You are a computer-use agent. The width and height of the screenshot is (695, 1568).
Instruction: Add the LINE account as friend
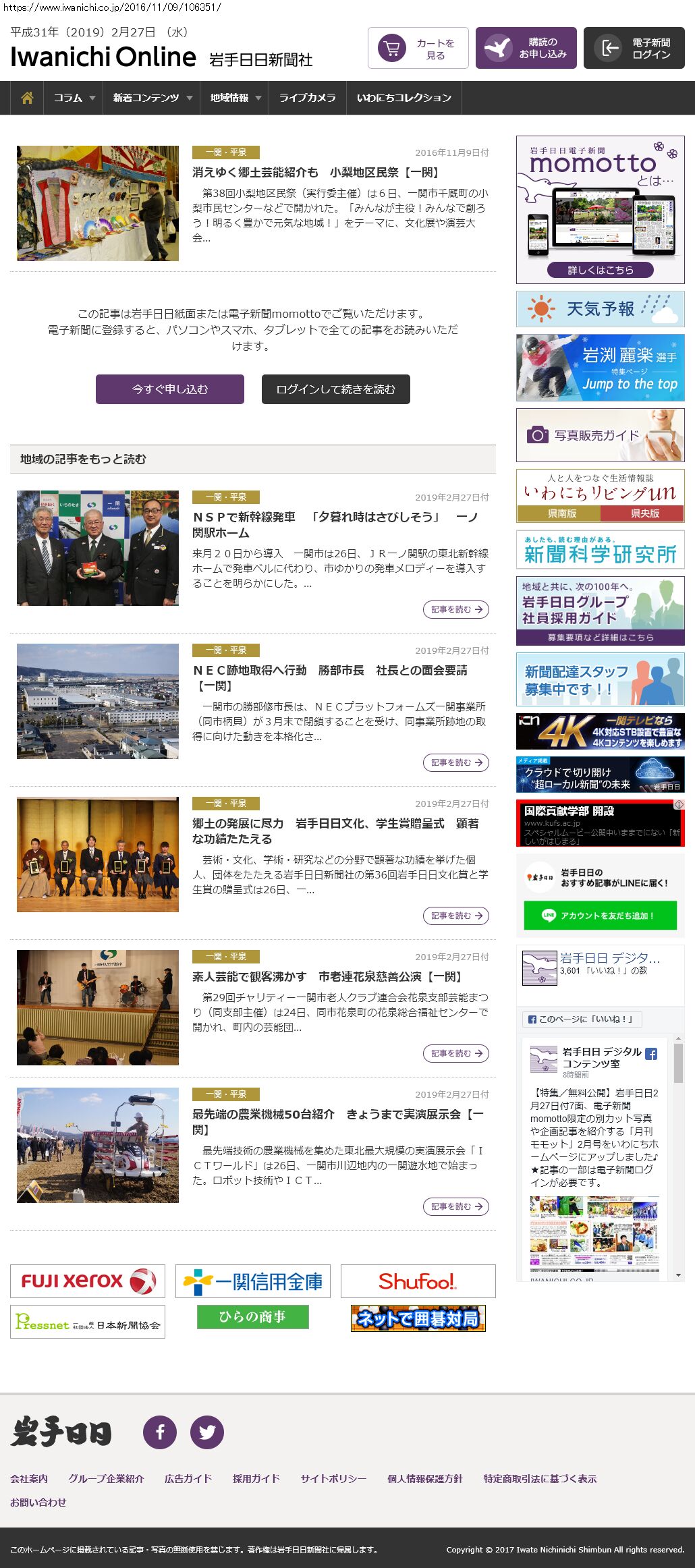(600, 916)
